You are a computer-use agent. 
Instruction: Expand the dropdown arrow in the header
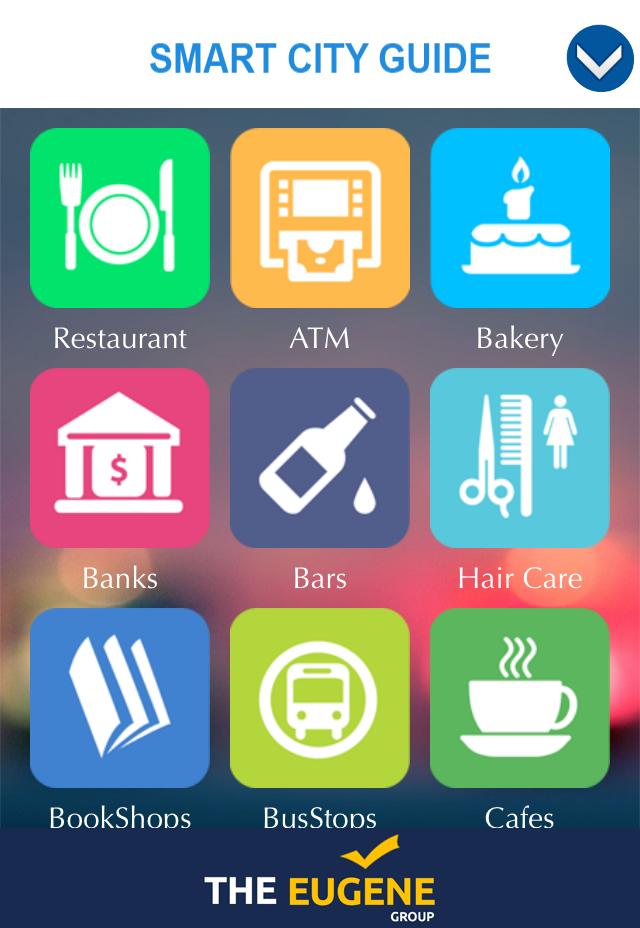coord(600,60)
